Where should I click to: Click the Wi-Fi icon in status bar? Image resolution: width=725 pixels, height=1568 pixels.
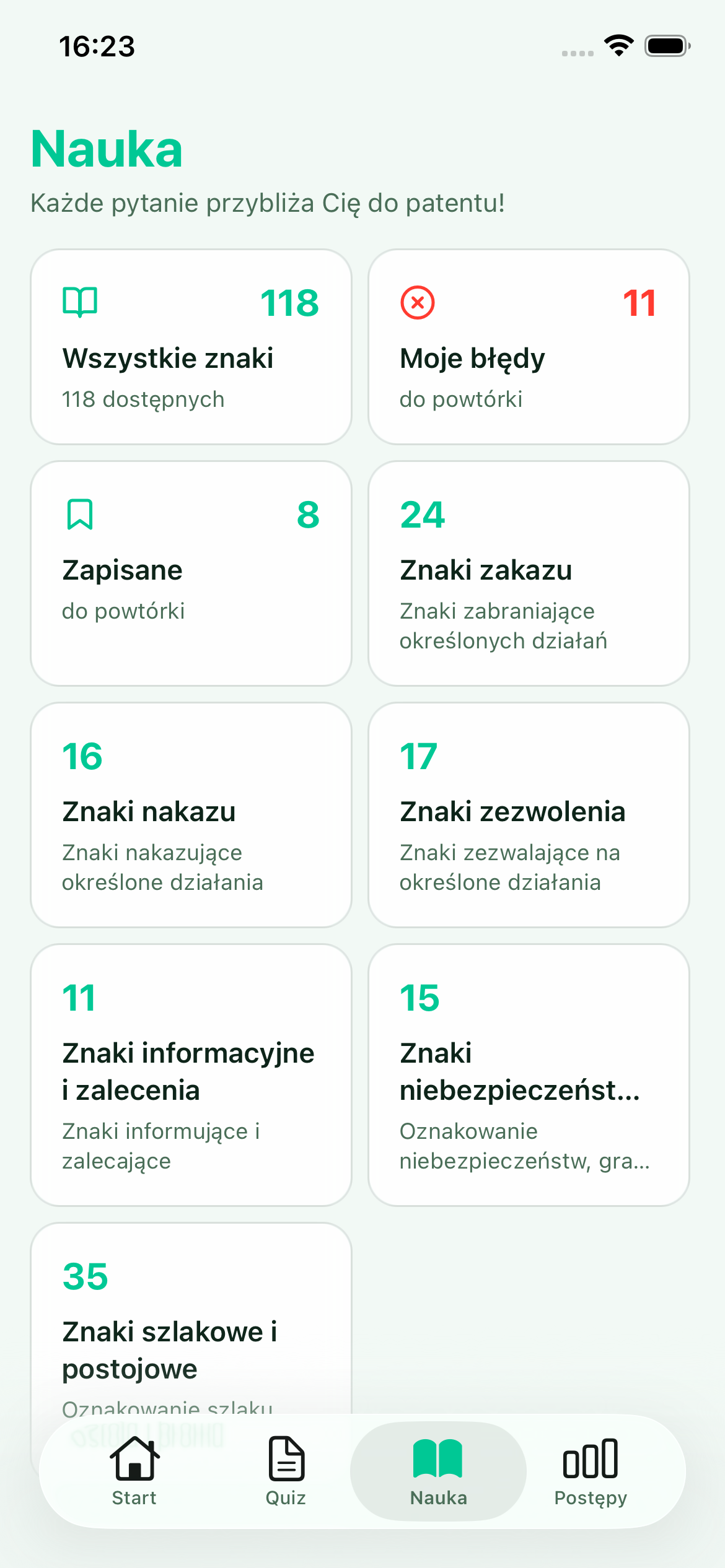coord(618,45)
